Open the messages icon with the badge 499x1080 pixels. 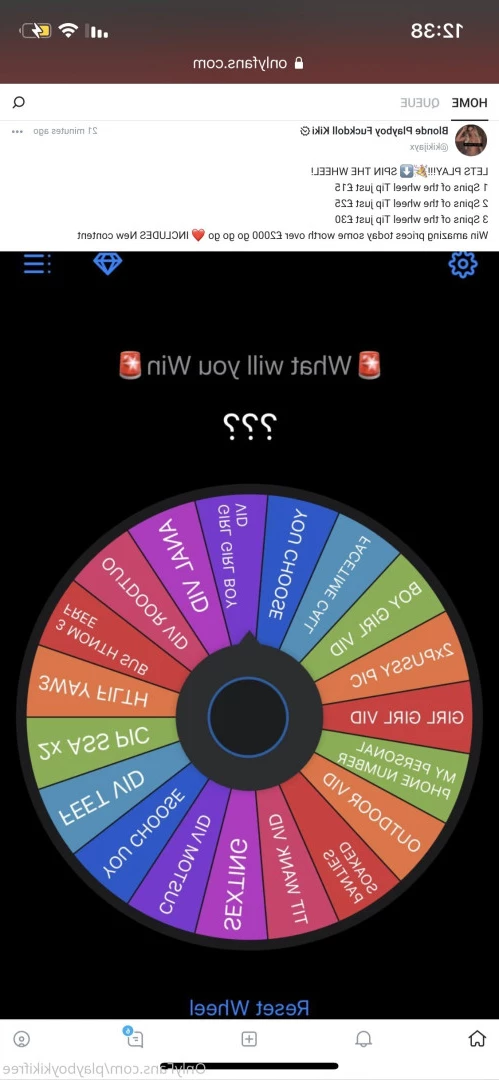point(134,1038)
